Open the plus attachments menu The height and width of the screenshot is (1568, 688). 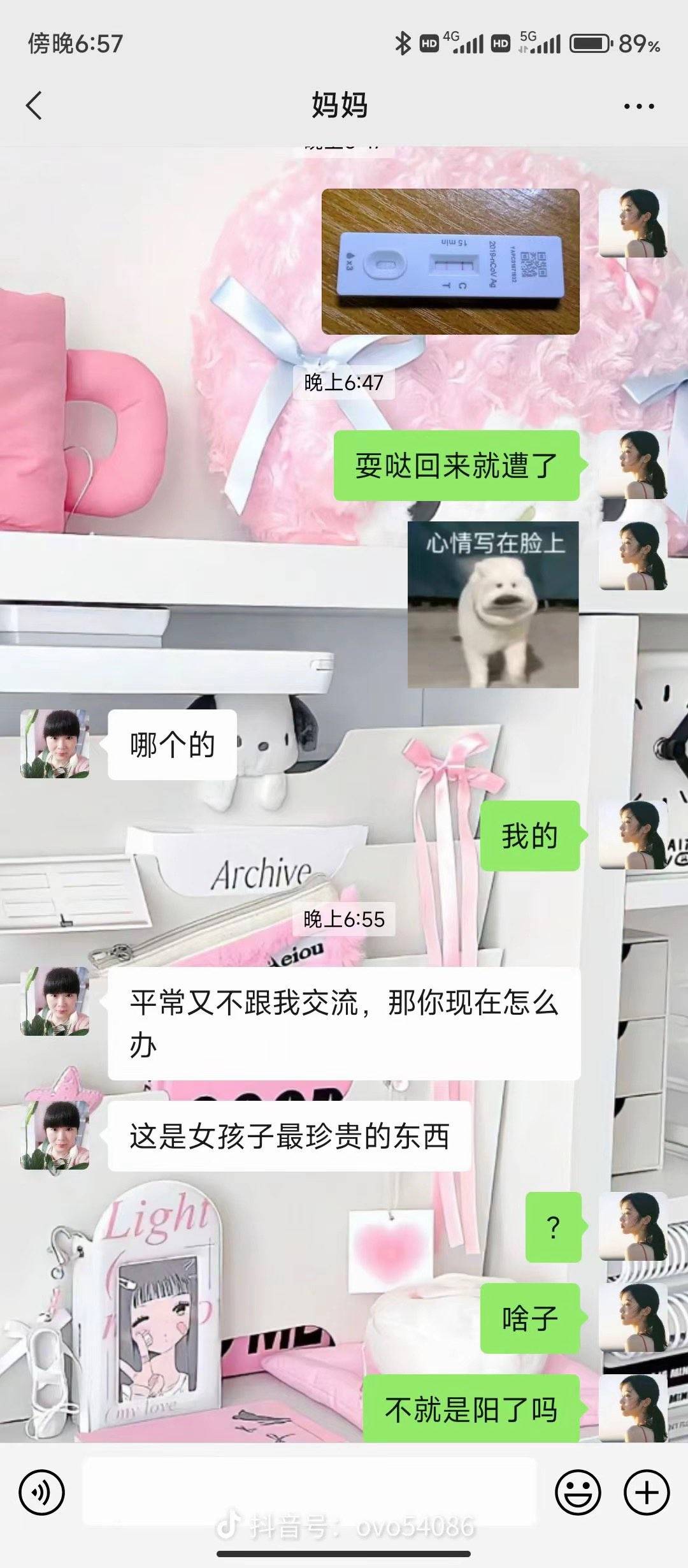point(647,1492)
